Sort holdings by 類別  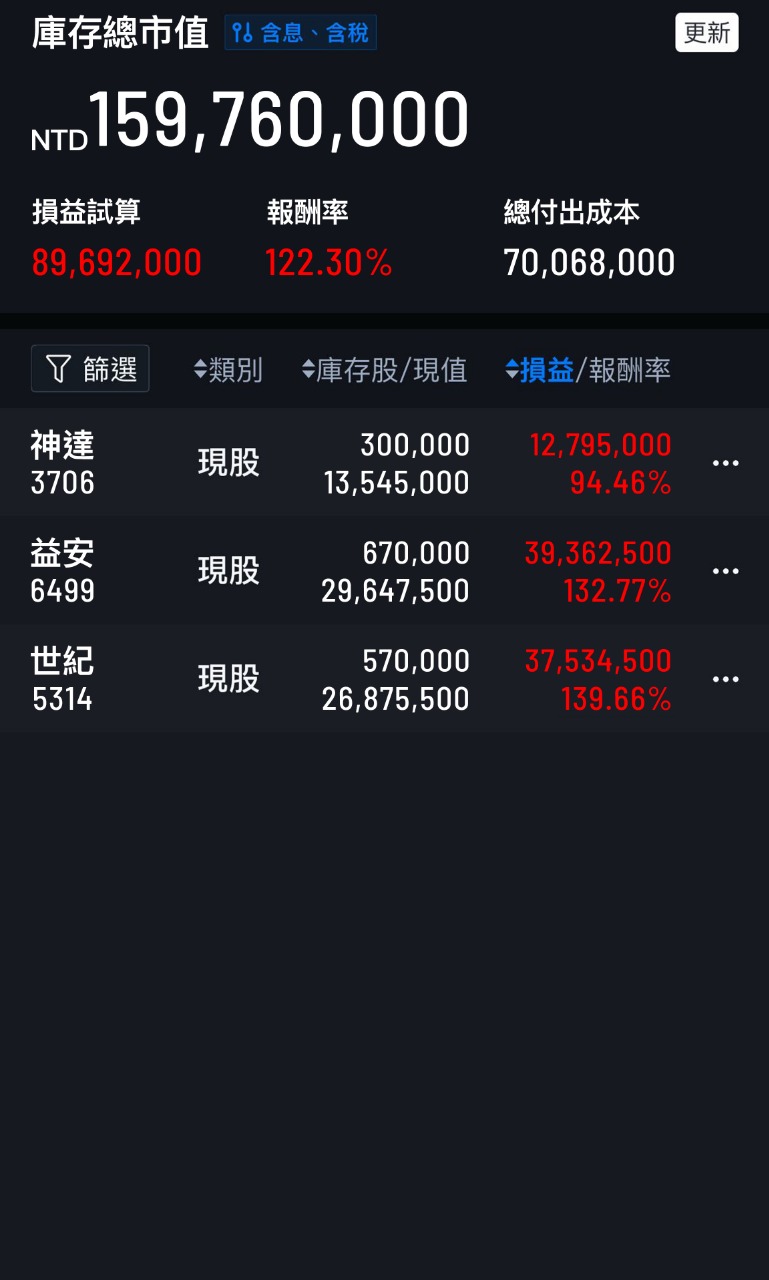click(228, 370)
